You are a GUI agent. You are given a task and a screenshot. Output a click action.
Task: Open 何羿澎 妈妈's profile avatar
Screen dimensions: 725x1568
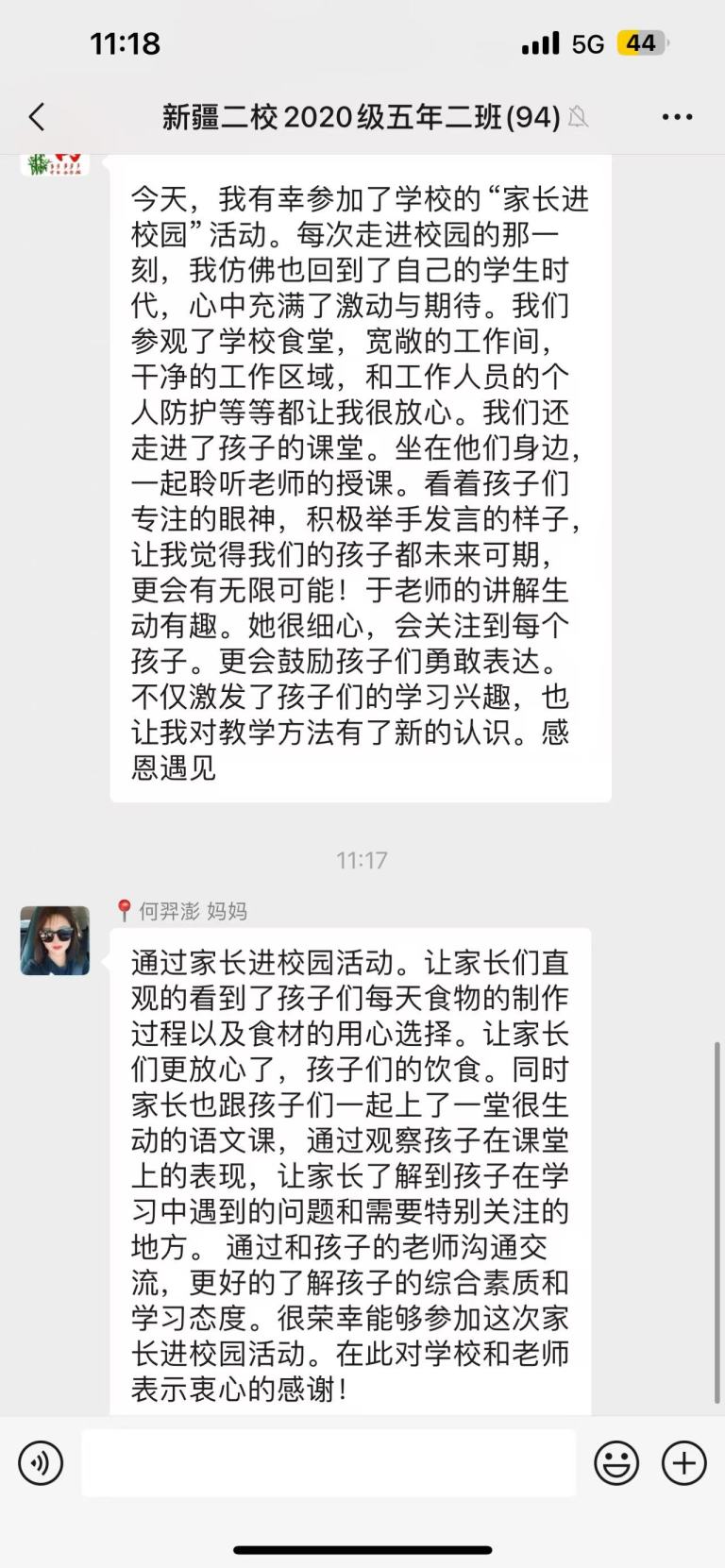click(x=55, y=940)
